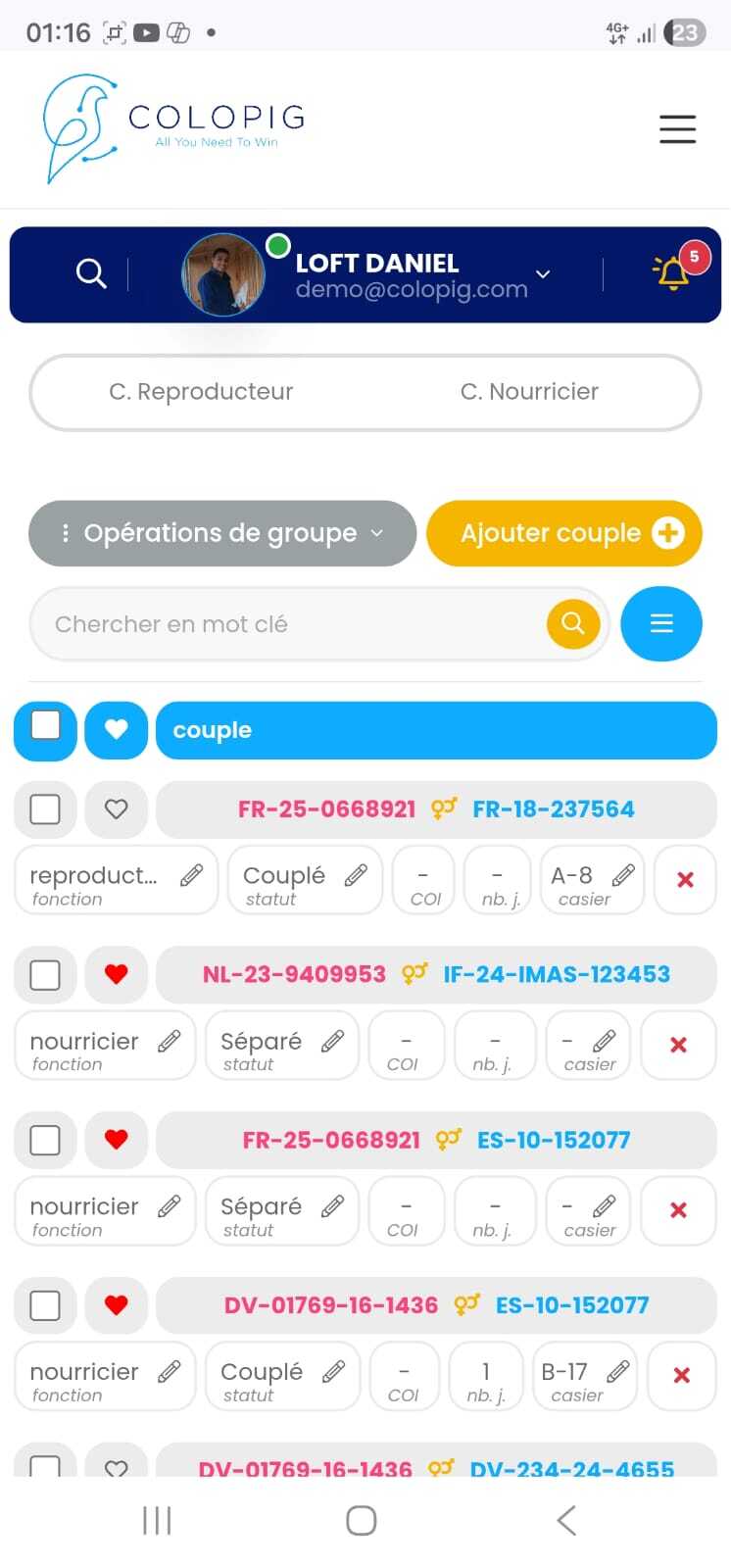Expand the LOFT DANIEL account dropdown
This screenshot has width=731, height=1568.
pos(543,274)
